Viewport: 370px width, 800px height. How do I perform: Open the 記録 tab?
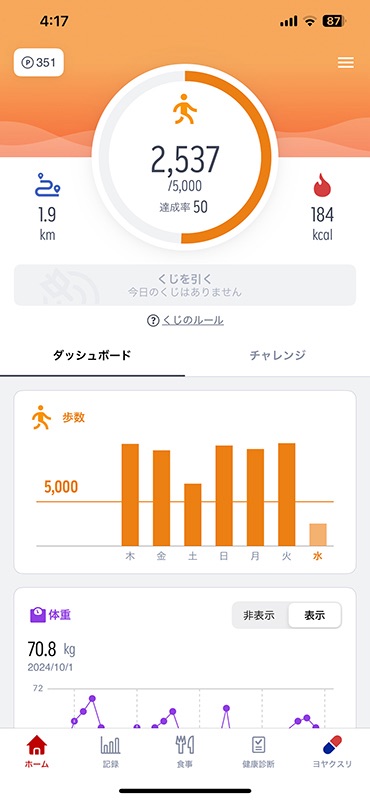[111, 752]
